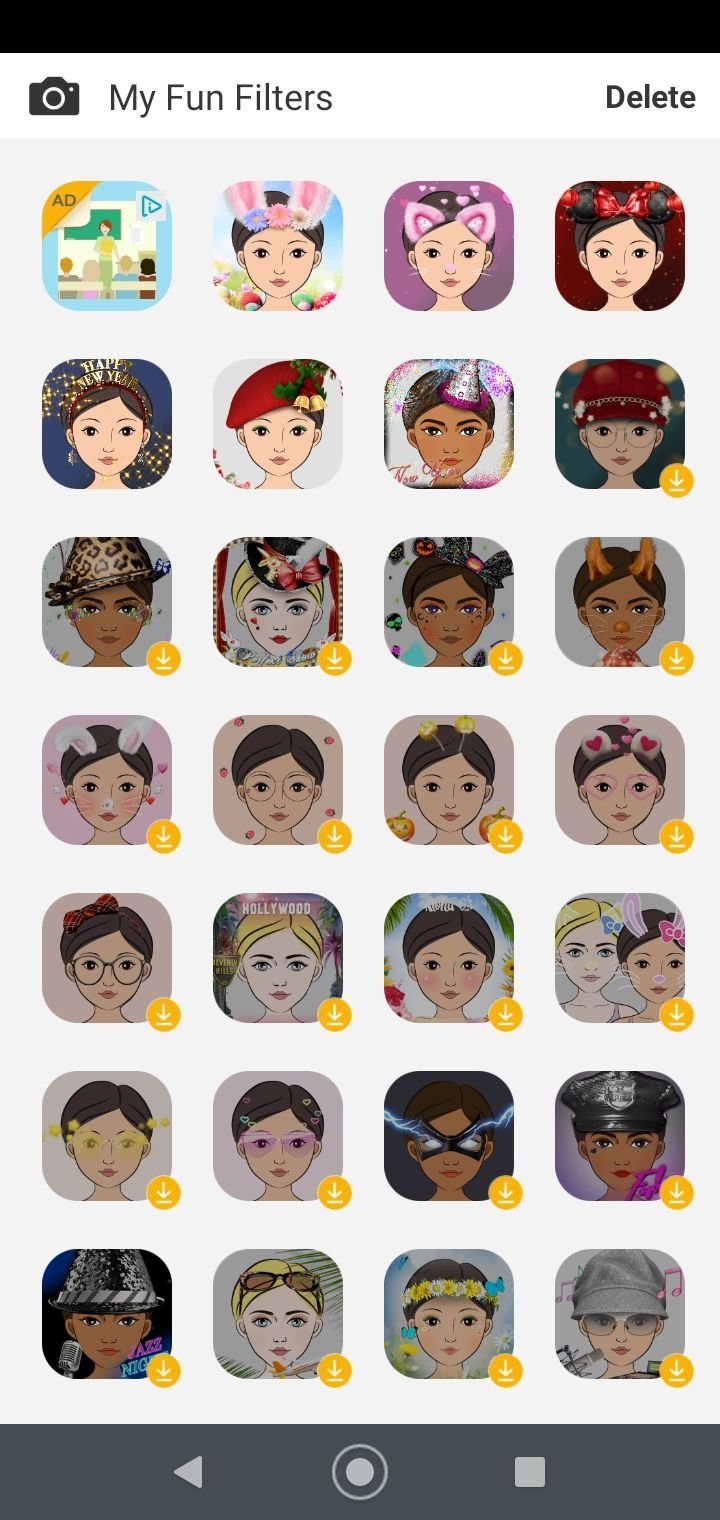Download the squirrel ears filter
720x1520 pixels.
[677, 659]
